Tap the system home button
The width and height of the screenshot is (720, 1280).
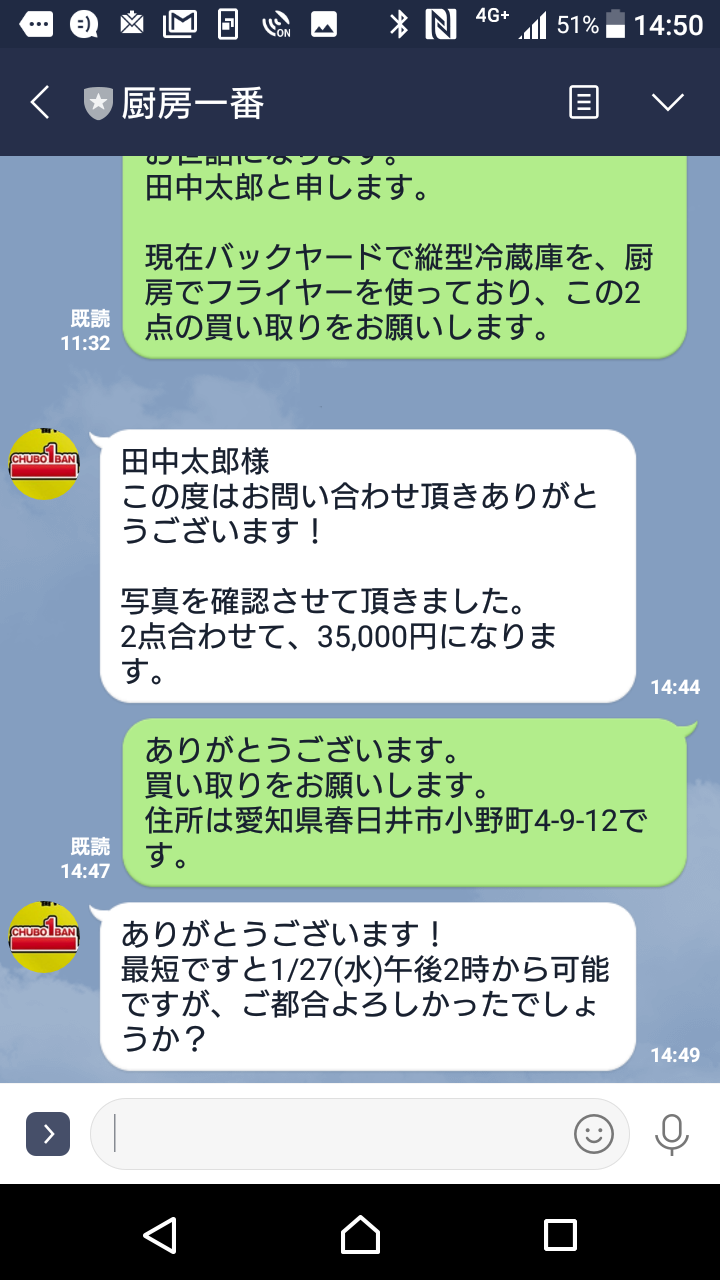click(x=360, y=1234)
